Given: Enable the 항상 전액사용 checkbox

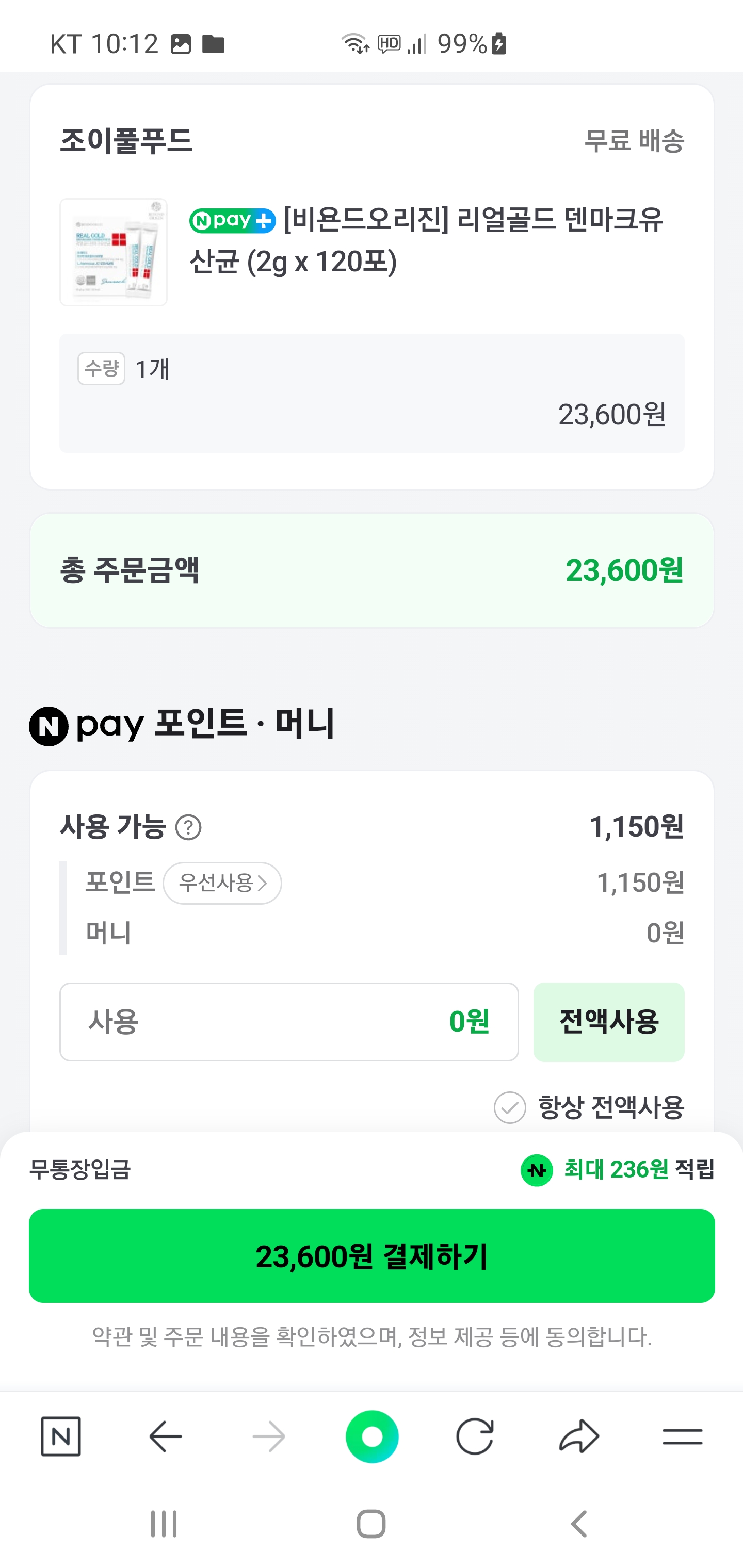Looking at the screenshot, I should [x=511, y=1108].
